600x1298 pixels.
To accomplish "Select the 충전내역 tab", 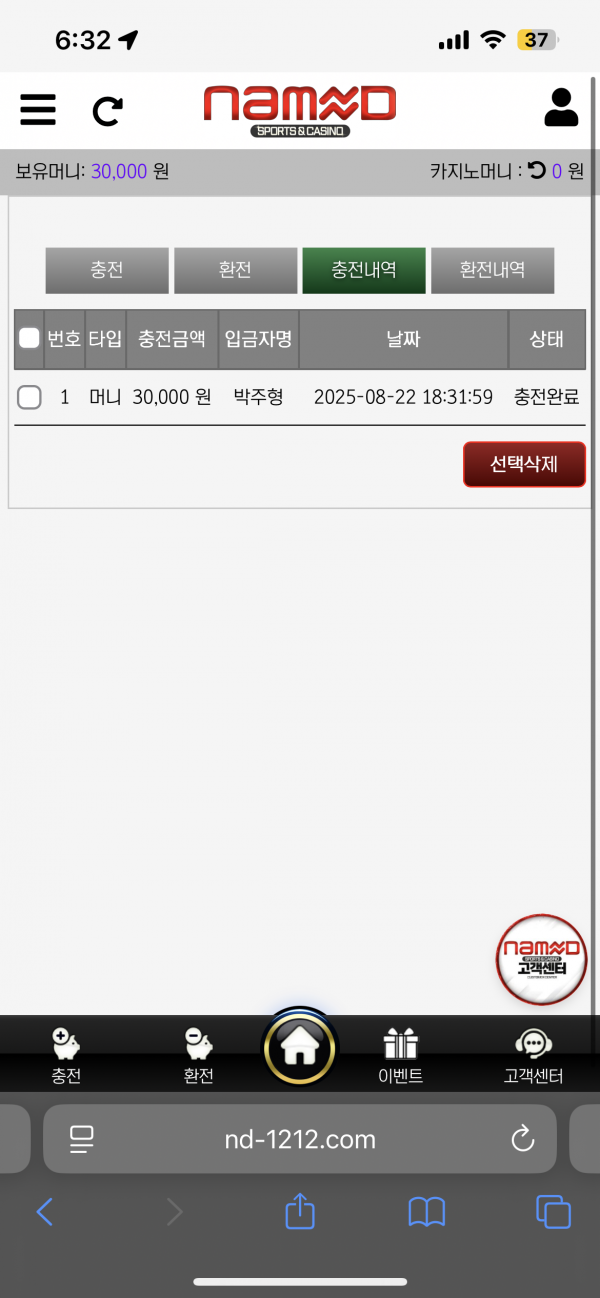I will tap(364, 270).
